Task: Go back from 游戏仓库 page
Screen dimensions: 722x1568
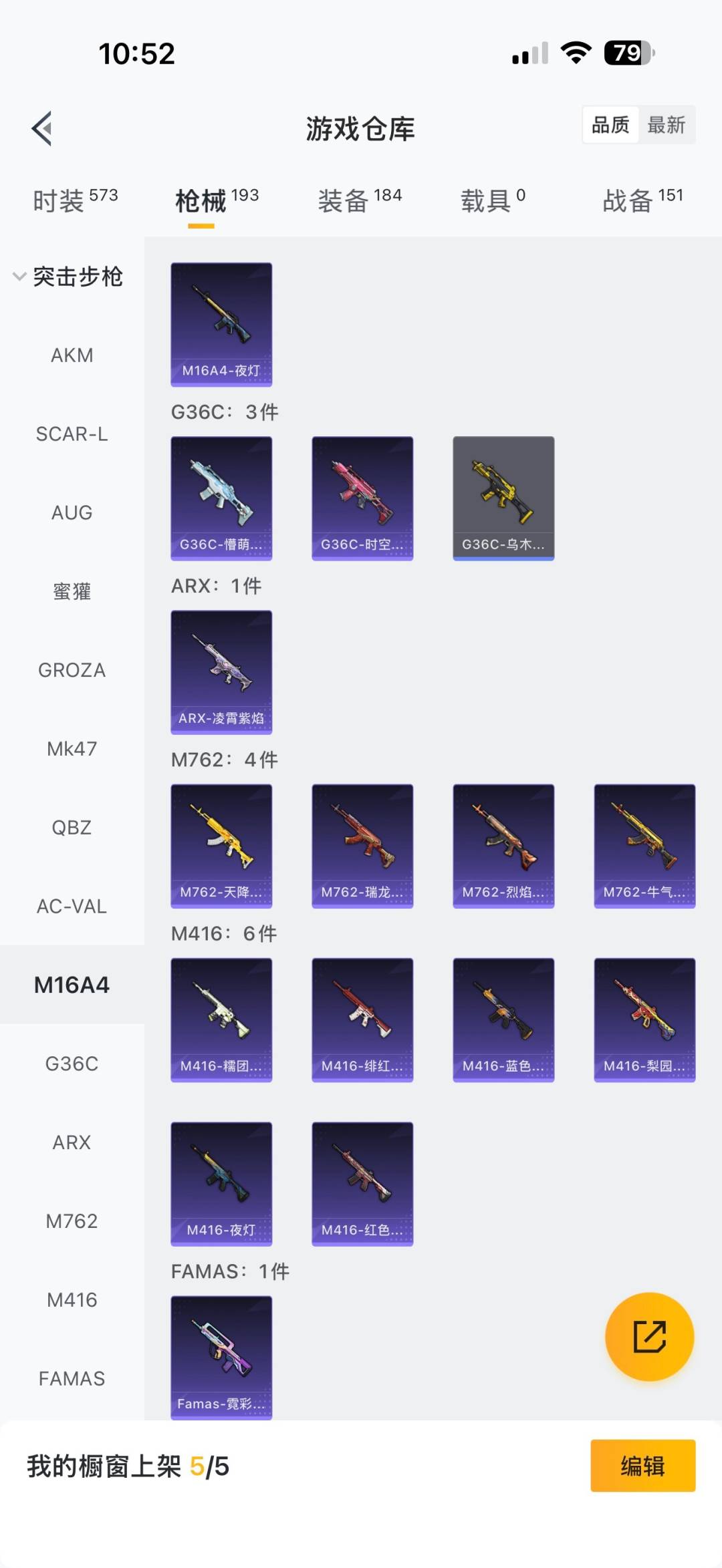Action: [x=41, y=128]
